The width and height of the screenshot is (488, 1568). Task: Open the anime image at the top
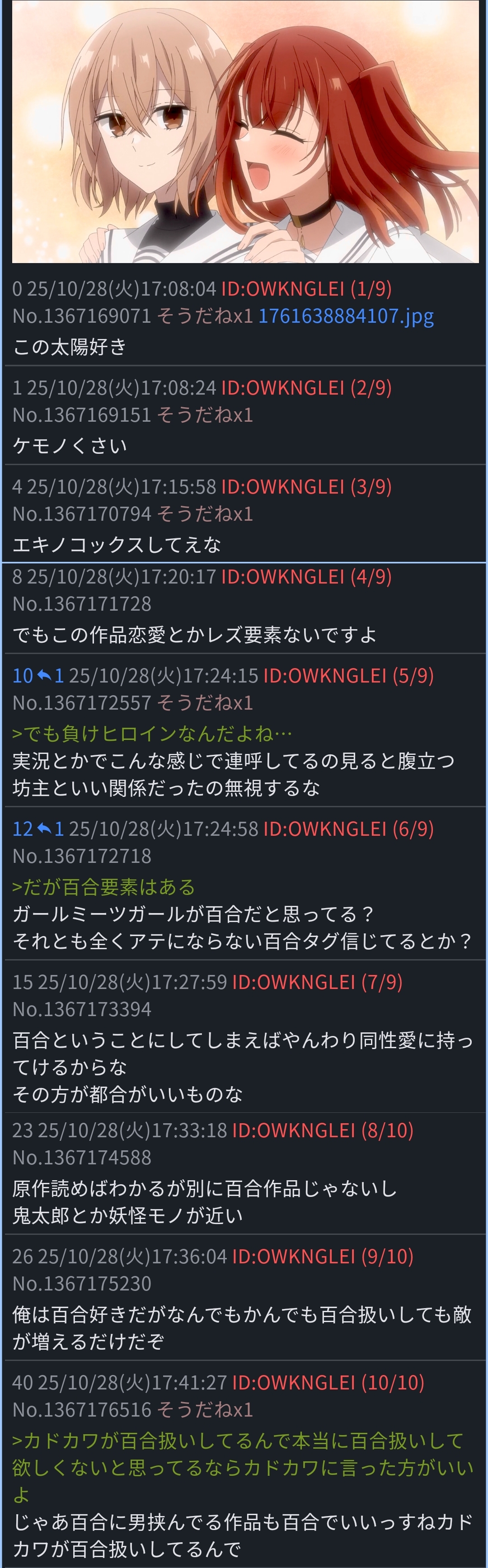point(244,131)
